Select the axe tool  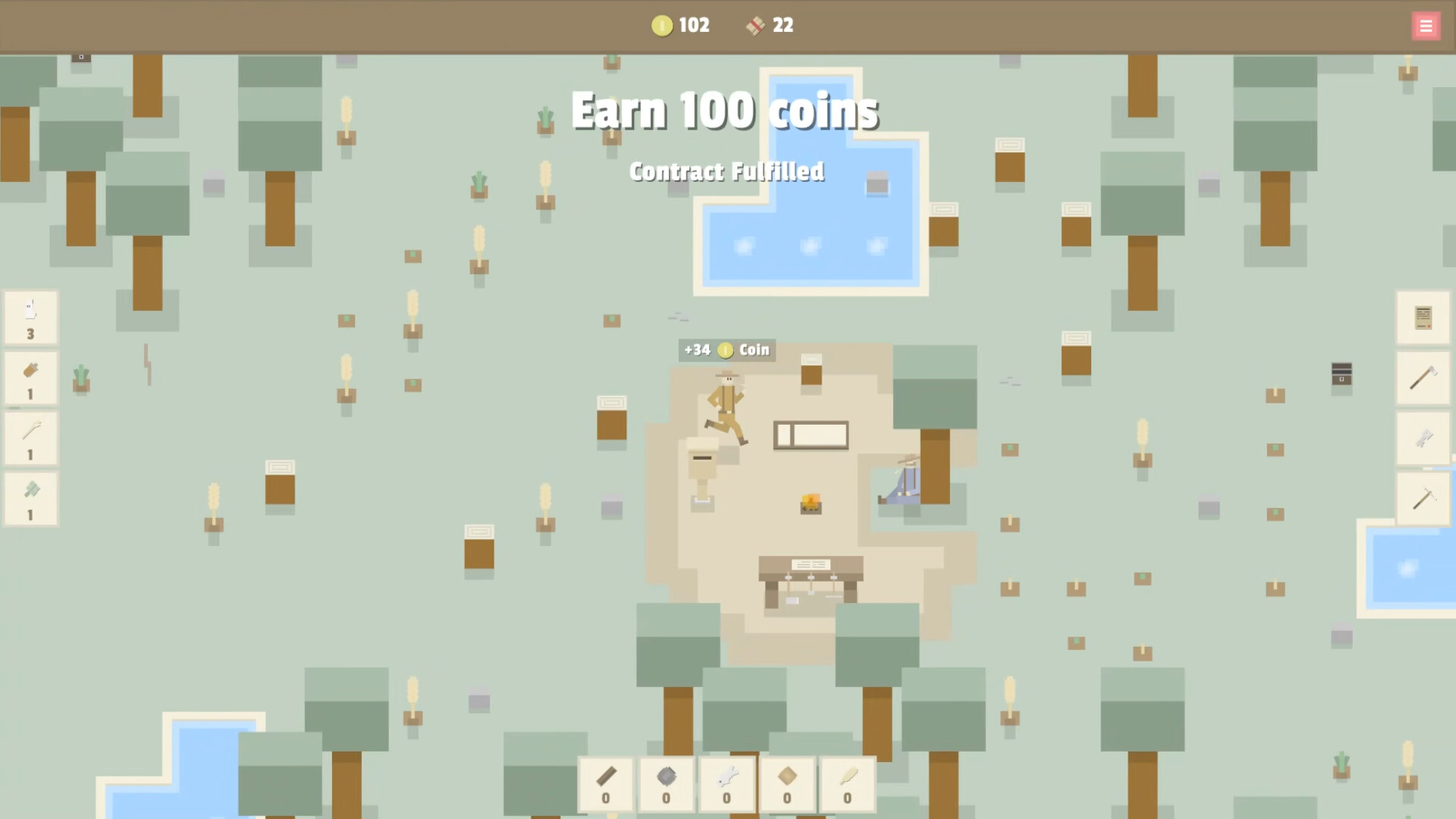coord(1423,378)
